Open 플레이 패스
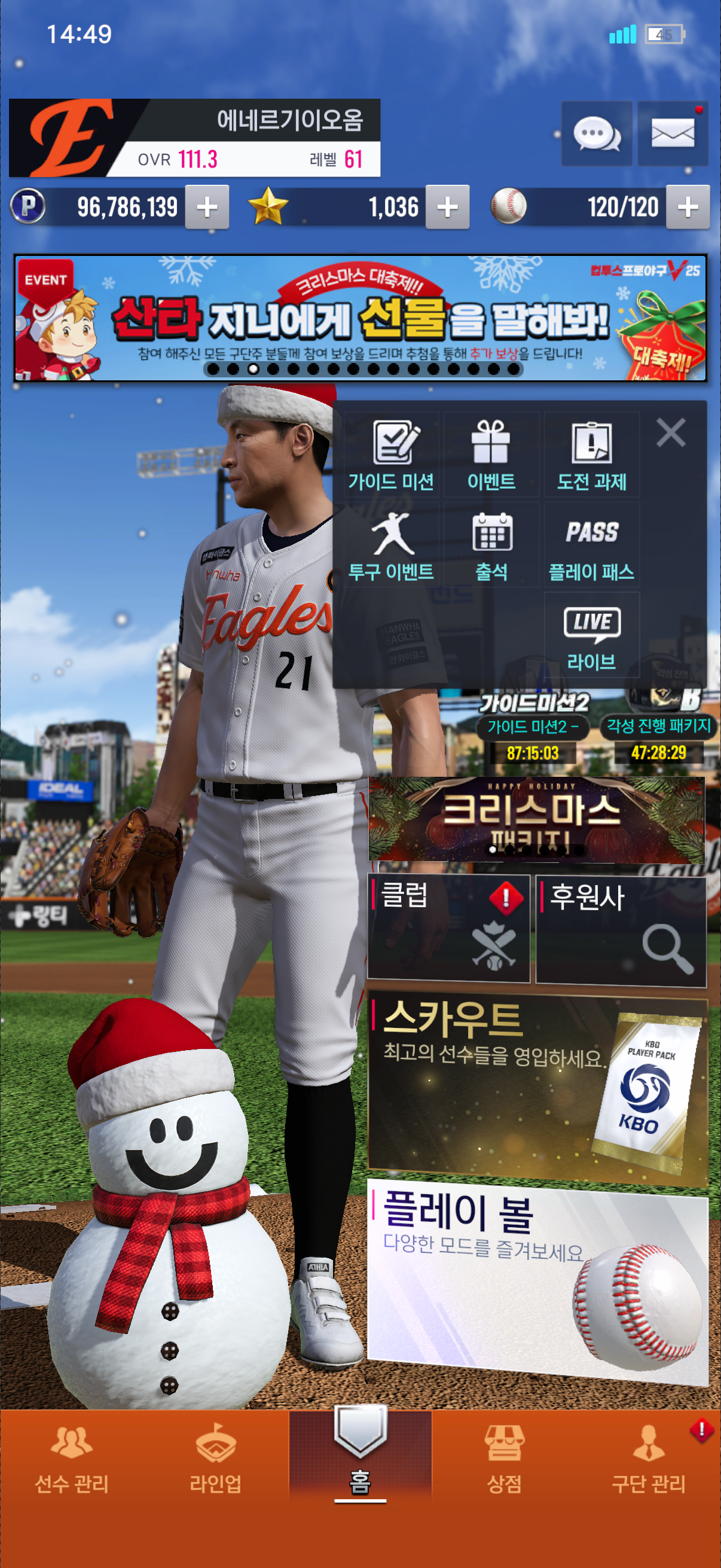Image resolution: width=721 pixels, height=1568 pixels. click(x=591, y=545)
